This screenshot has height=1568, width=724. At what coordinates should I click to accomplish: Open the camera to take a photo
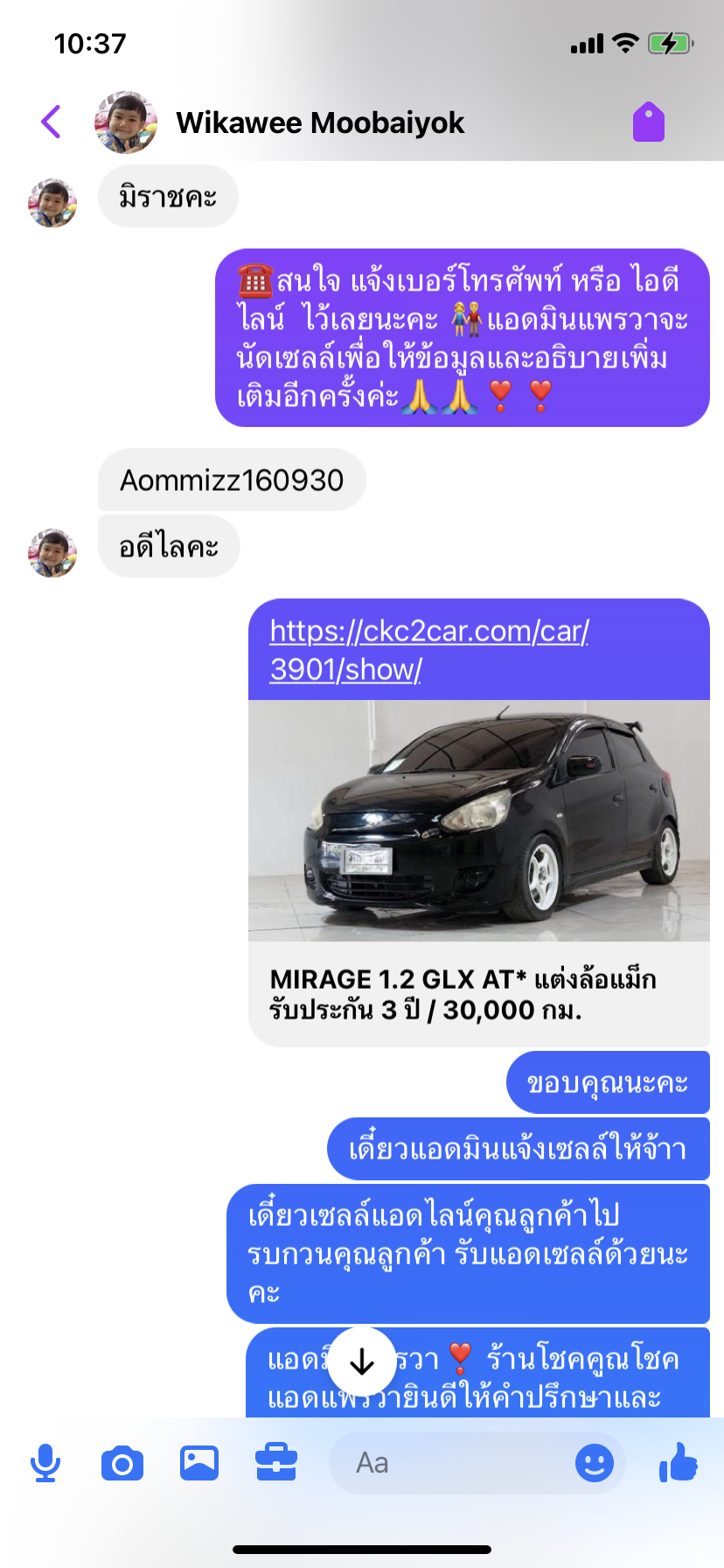point(122,1463)
